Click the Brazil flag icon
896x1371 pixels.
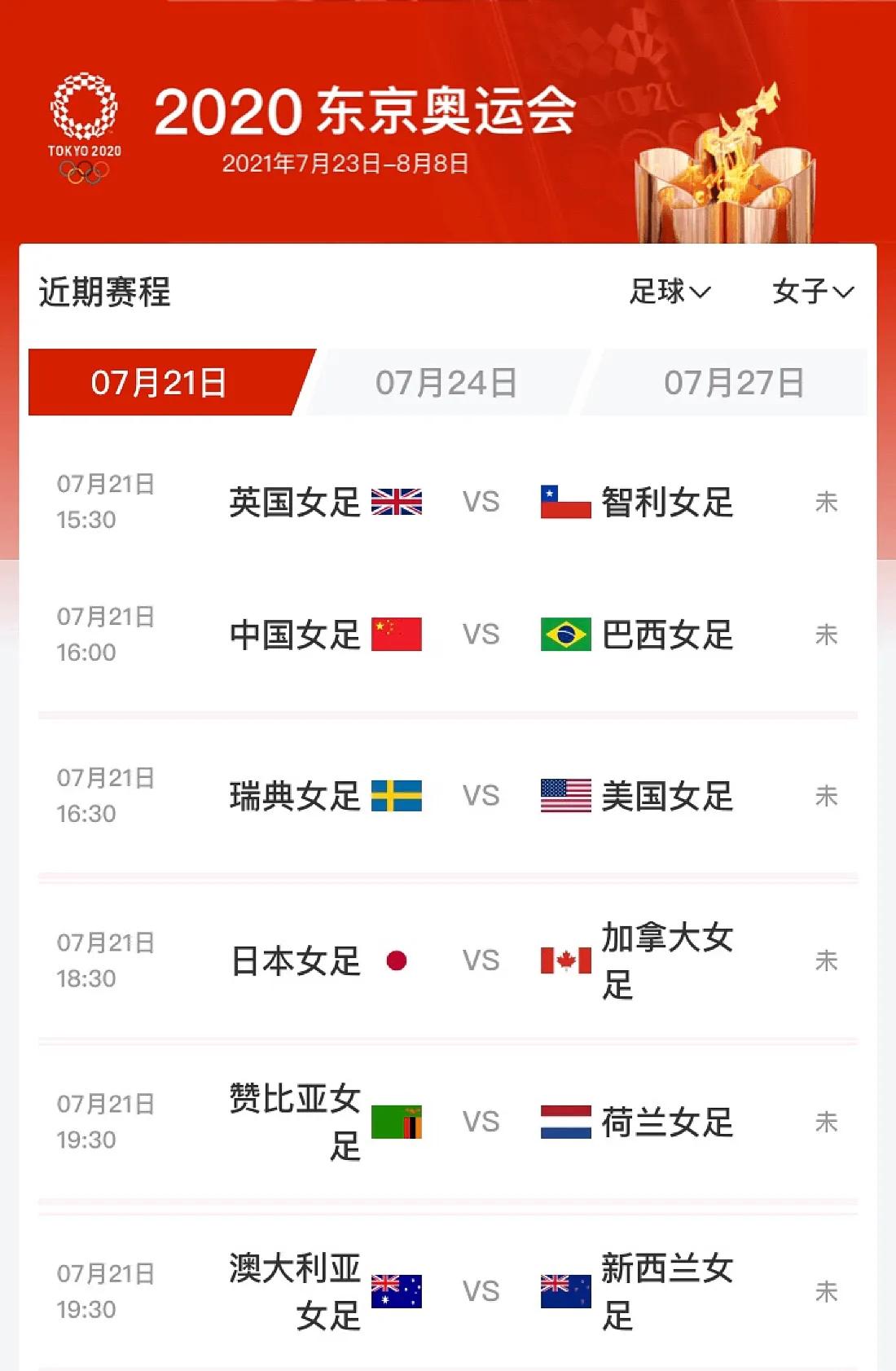click(x=565, y=635)
